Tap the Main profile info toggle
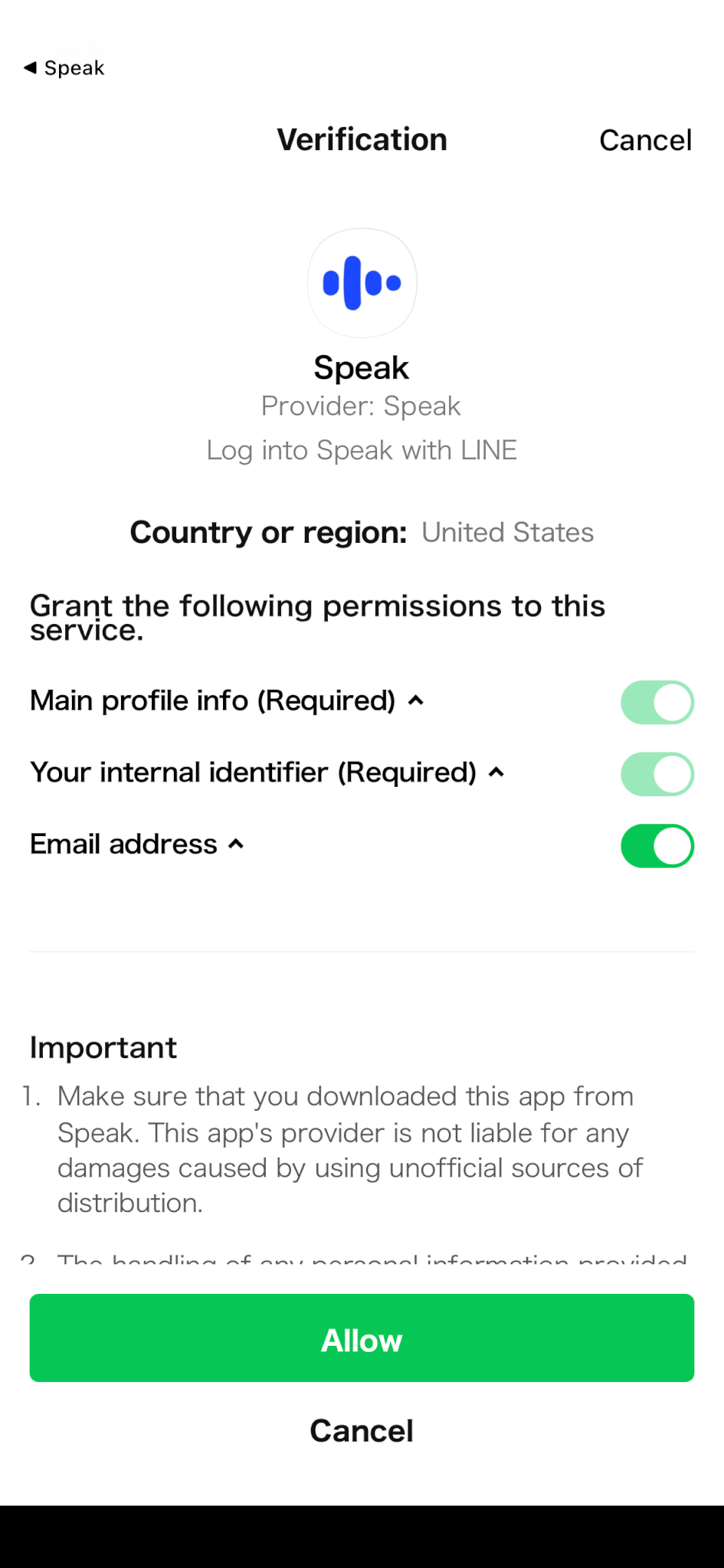 tap(657, 702)
